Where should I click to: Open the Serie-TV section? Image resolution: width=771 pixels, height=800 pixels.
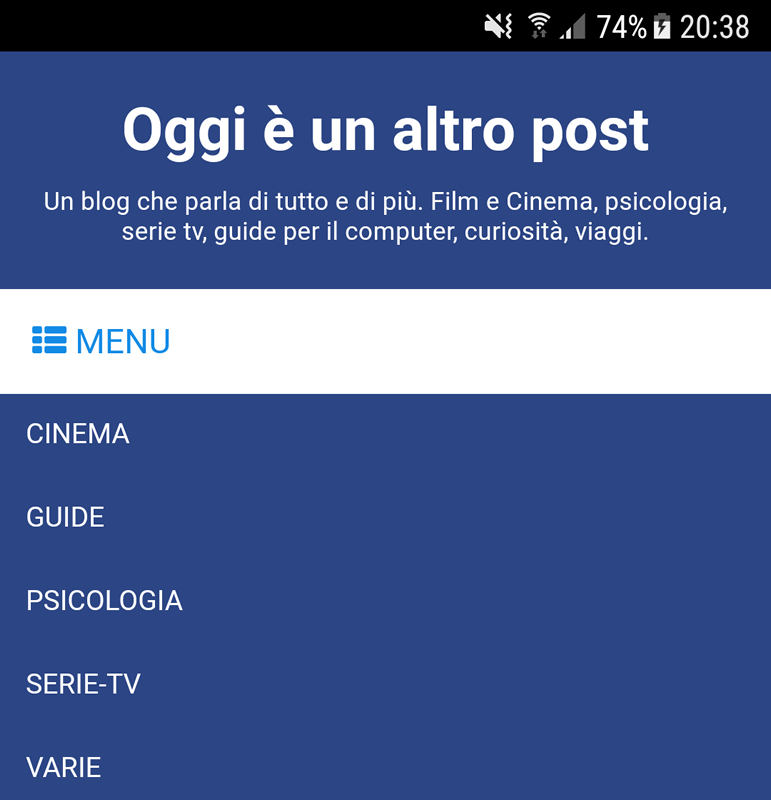(x=83, y=684)
